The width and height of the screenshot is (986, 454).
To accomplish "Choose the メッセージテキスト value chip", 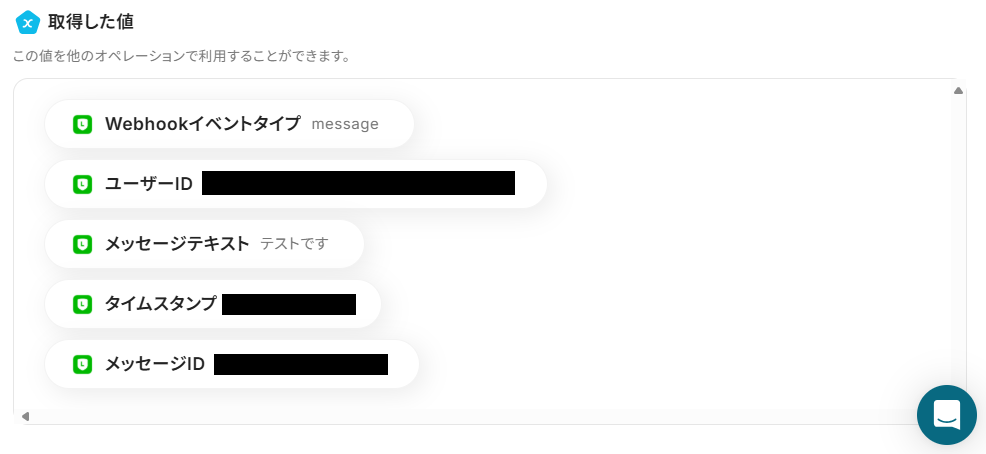I will (x=204, y=244).
